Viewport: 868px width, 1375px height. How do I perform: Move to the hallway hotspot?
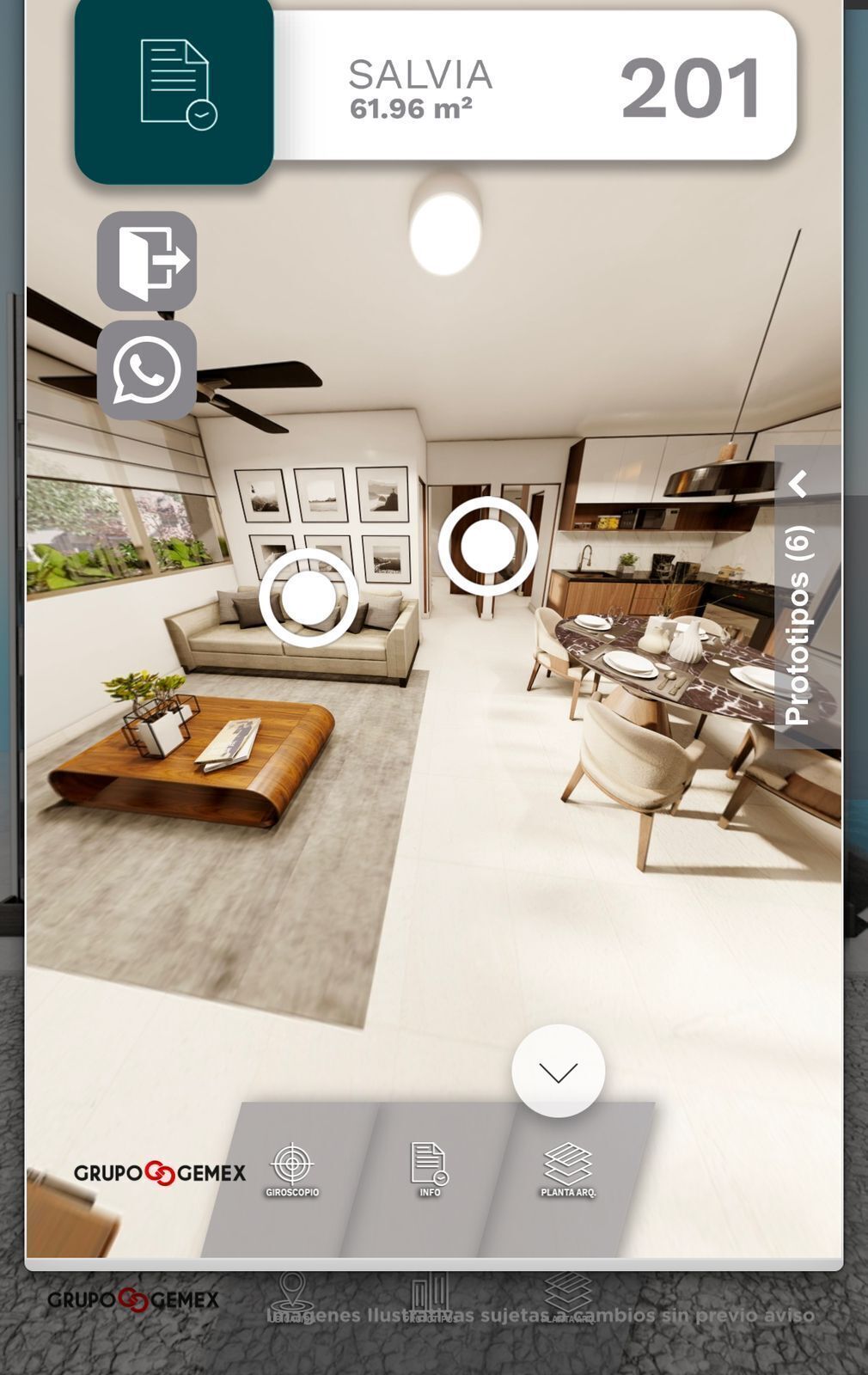click(x=487, y=546)
